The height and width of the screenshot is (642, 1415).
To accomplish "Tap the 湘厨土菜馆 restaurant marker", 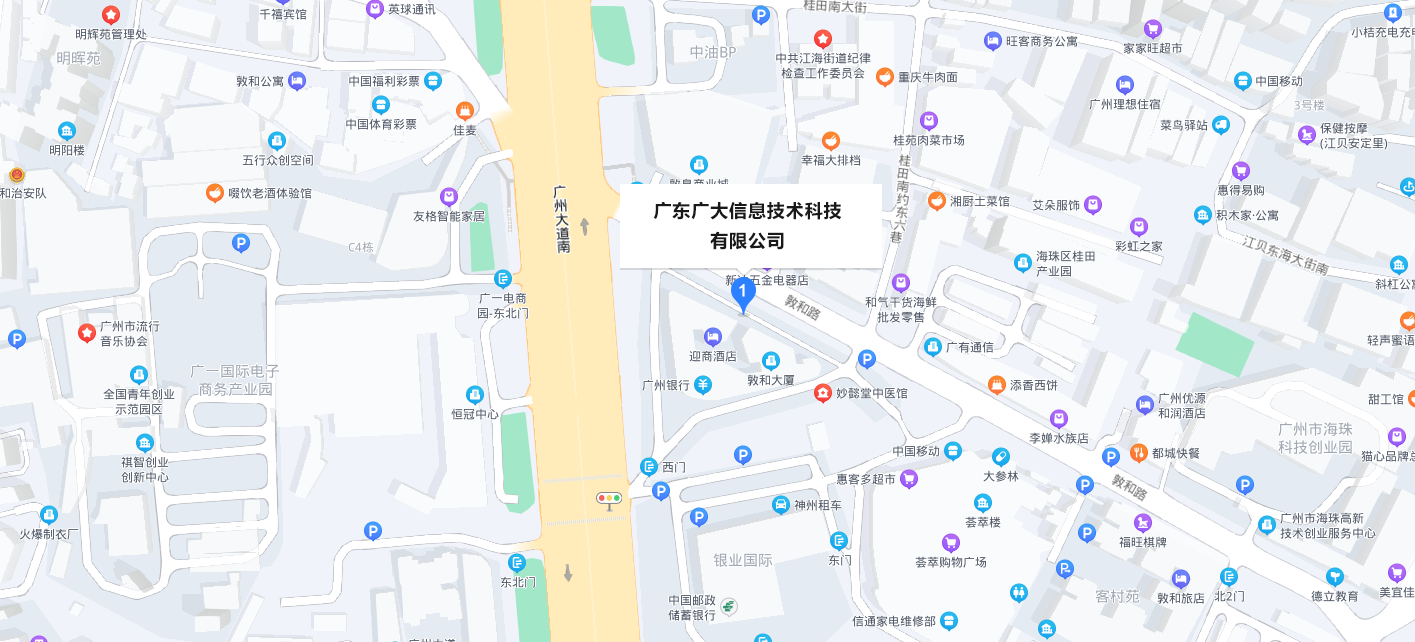I will point(936,201).
